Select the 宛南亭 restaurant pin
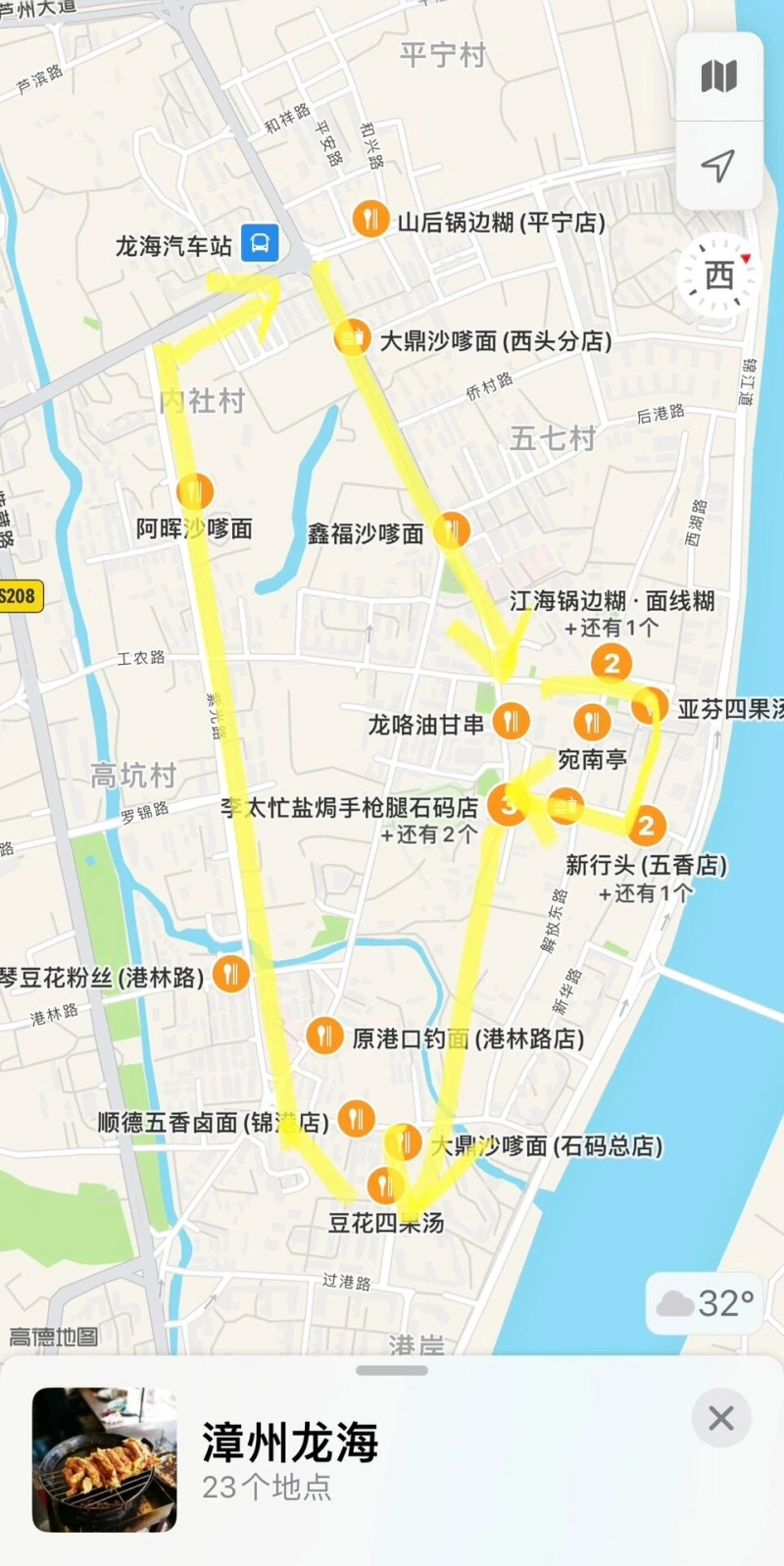The width and height of the screenshot is (784, 1566). pyautogui.click(x=591, y=724)
